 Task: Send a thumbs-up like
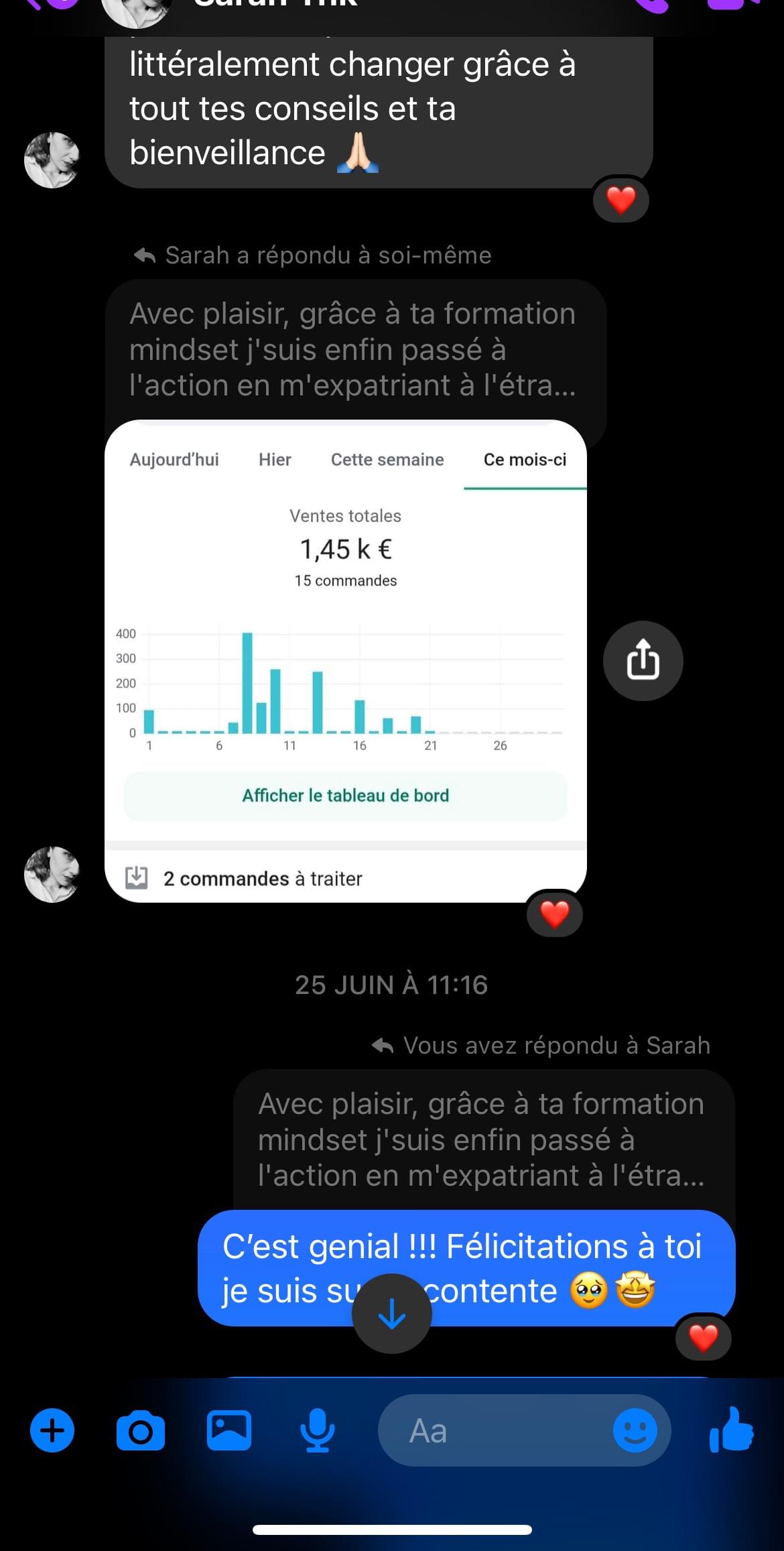(732, 1430)
